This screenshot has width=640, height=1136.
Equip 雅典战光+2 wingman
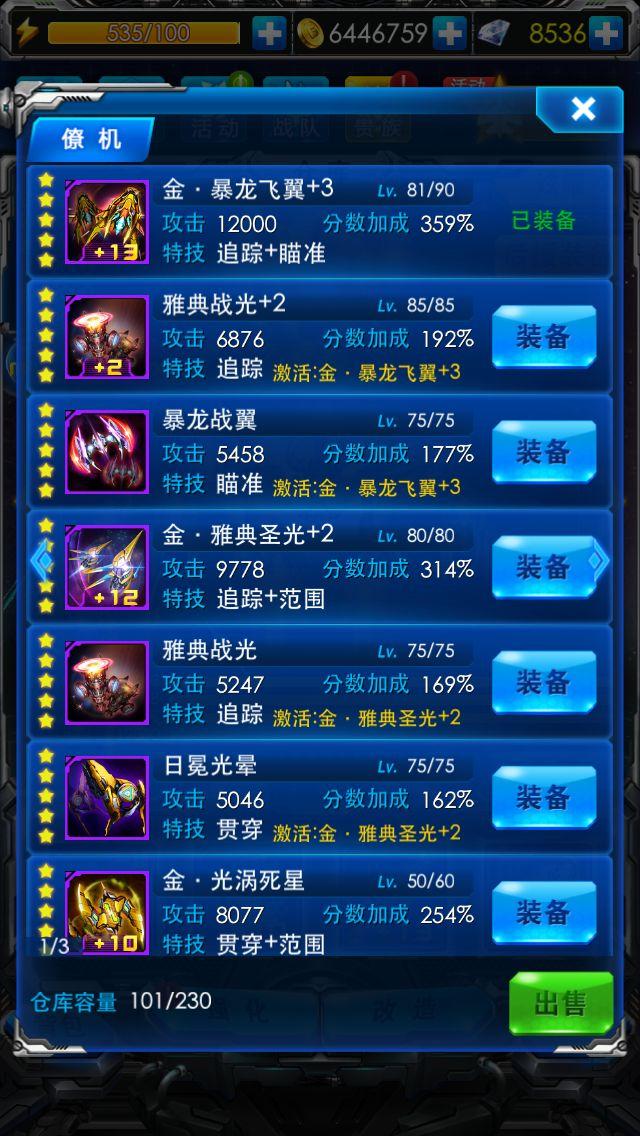(543, 337)
